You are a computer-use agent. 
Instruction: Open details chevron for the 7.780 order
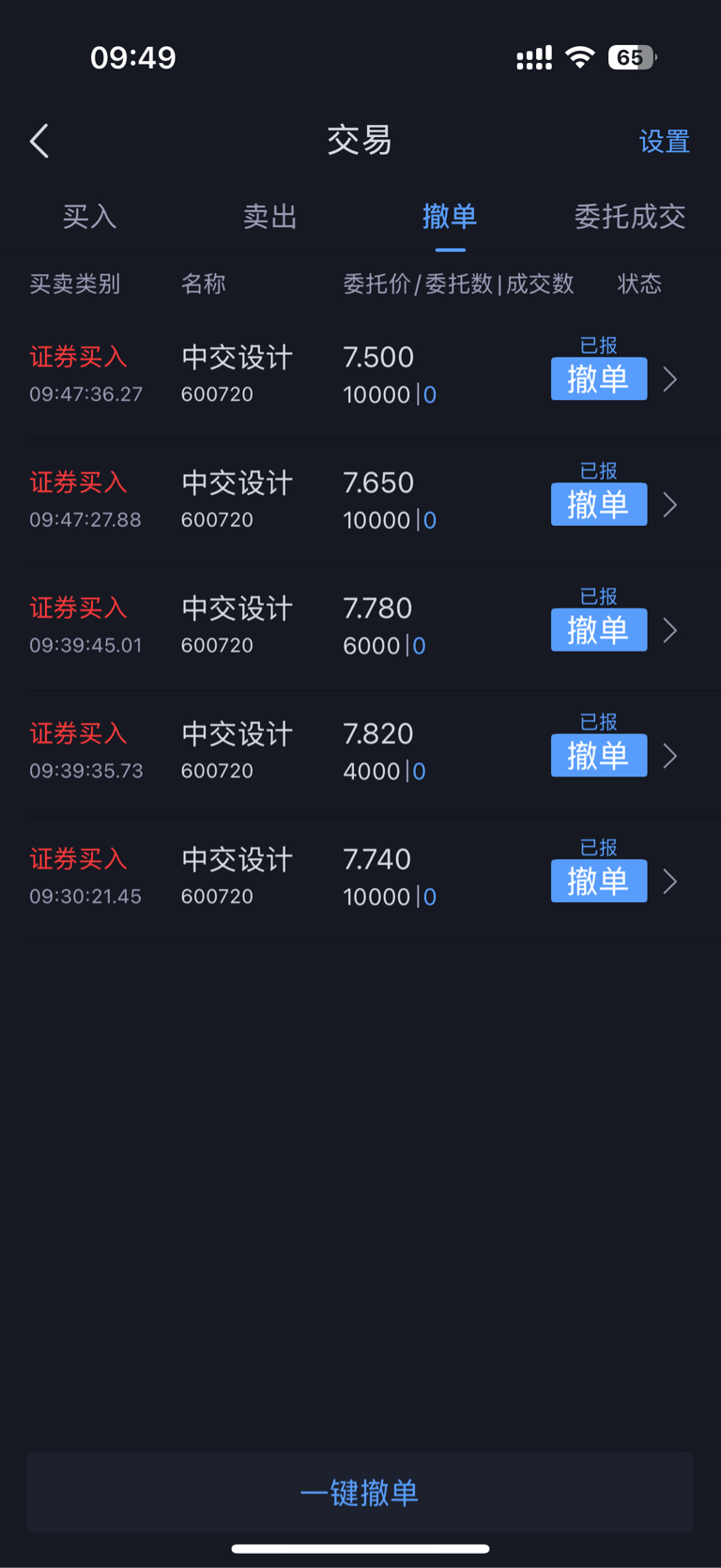point(670,630)
